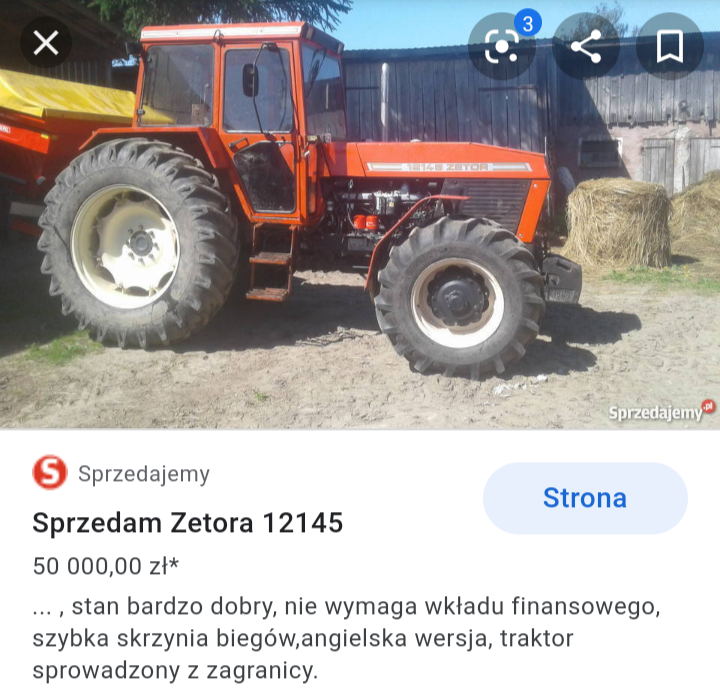This screenshot has width=720, height=688.
Task: Bookmark this image result
Action: tap(669, 46)
